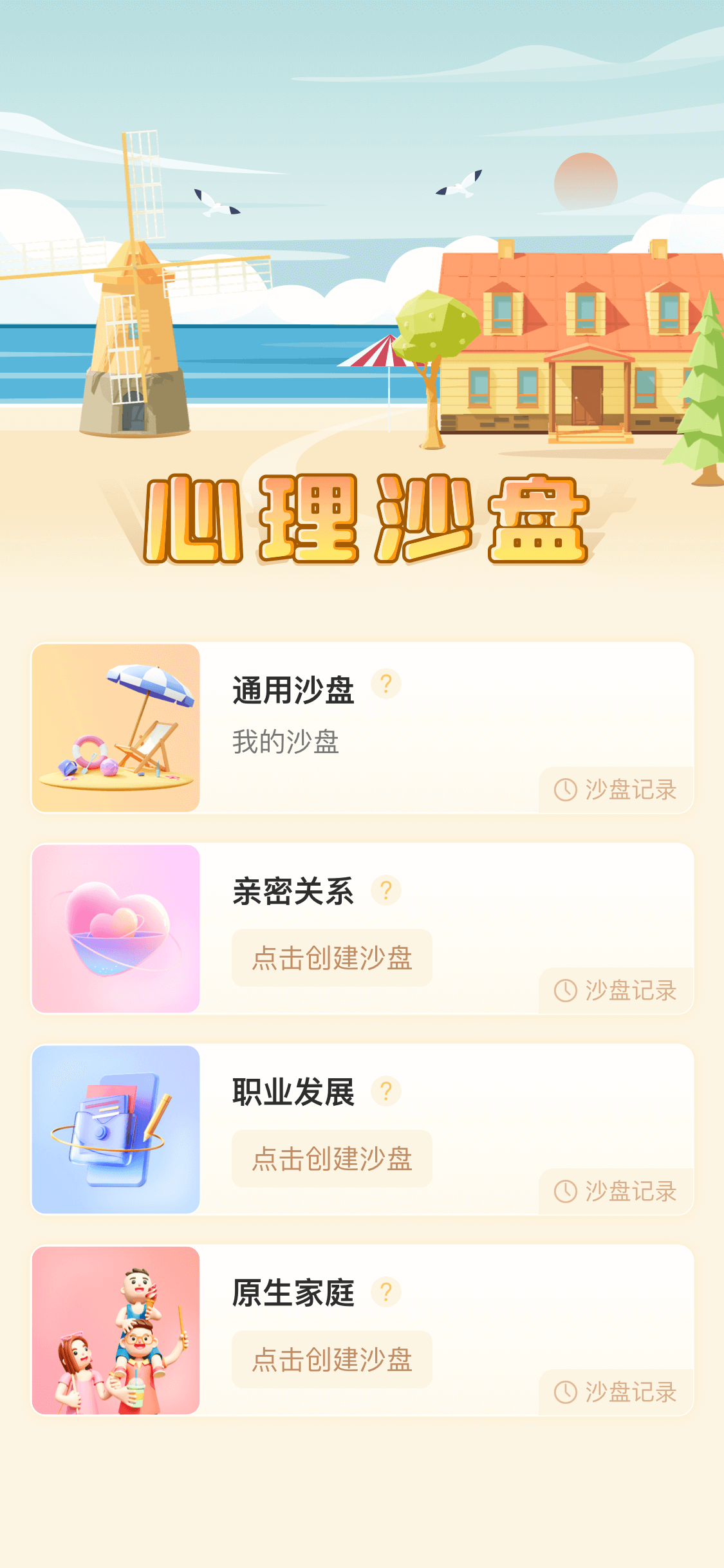Tap 点击创建沙盘 under 亲密关系
This screenshot has height=1568, width=724.
[x=332, y=958]
